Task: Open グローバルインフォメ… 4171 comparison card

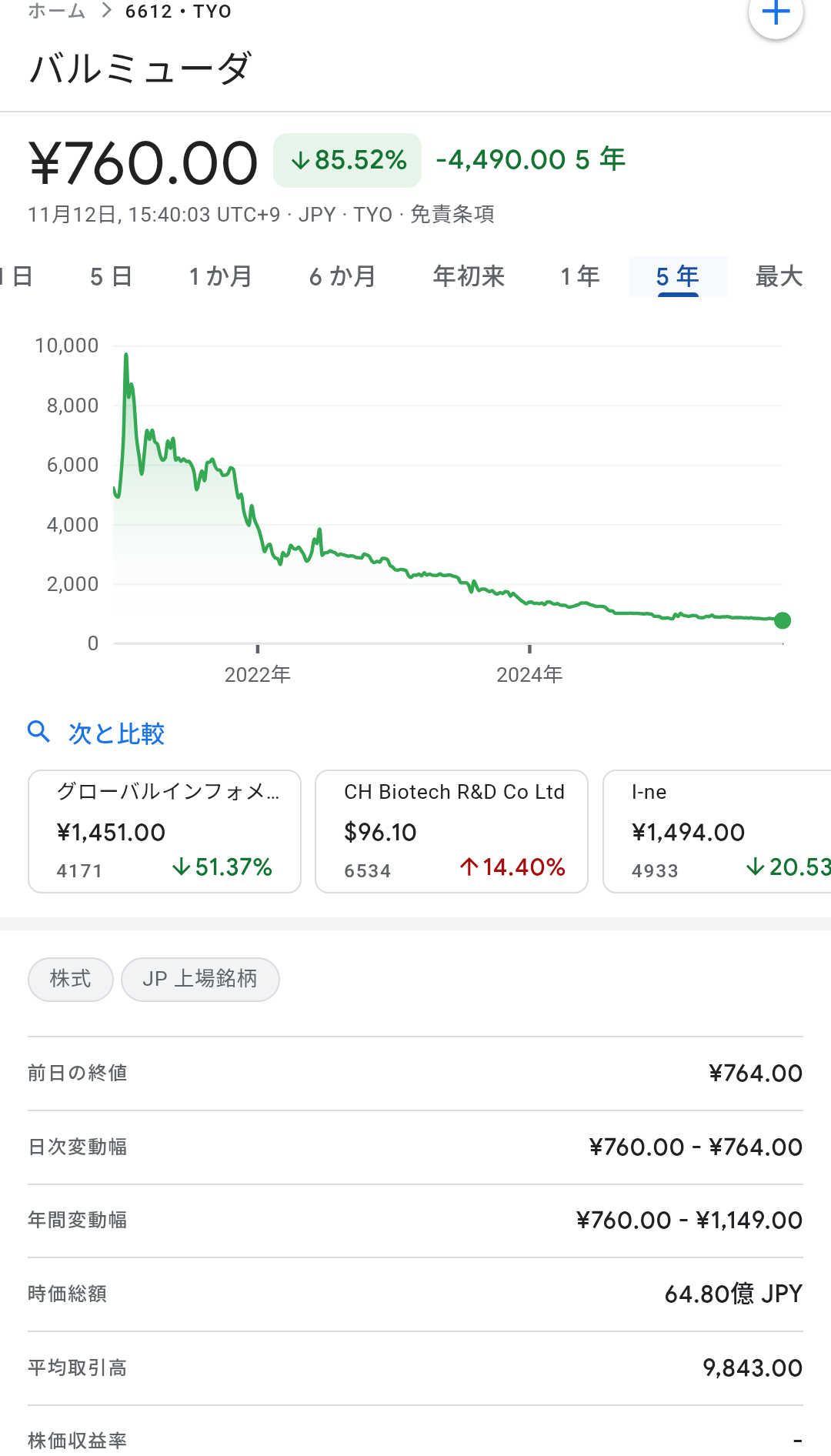Action: [x=165, y=832]
